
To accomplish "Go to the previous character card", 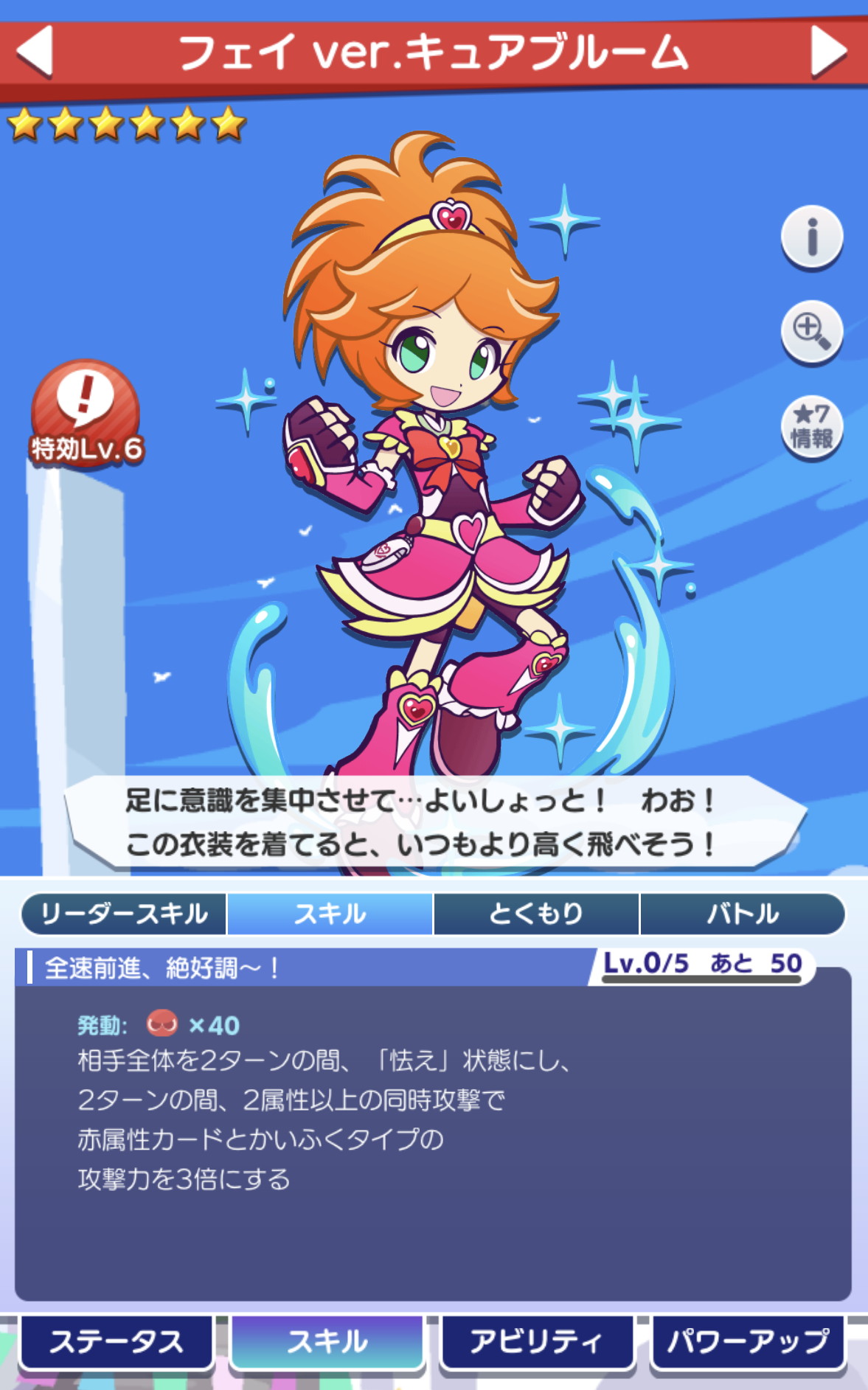I will (35, 51).
